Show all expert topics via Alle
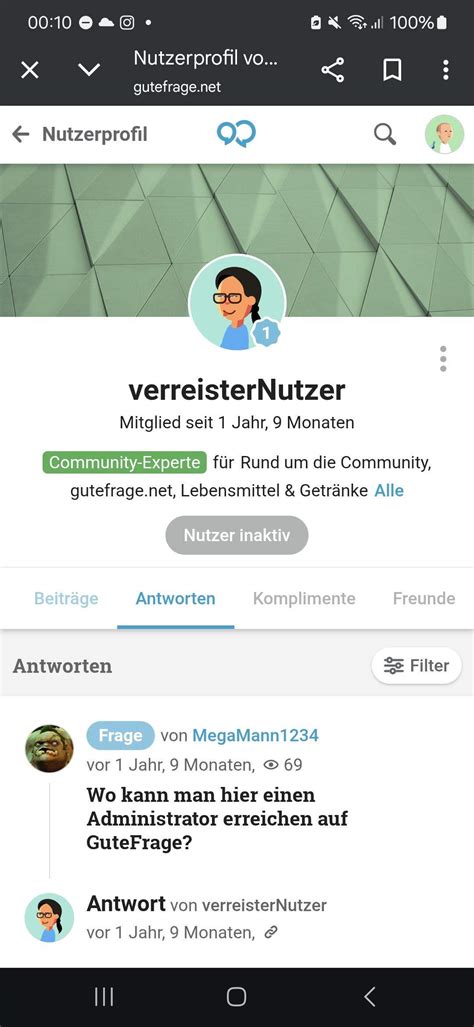This screenshot has width=474, height=1027. click(389, 490)
